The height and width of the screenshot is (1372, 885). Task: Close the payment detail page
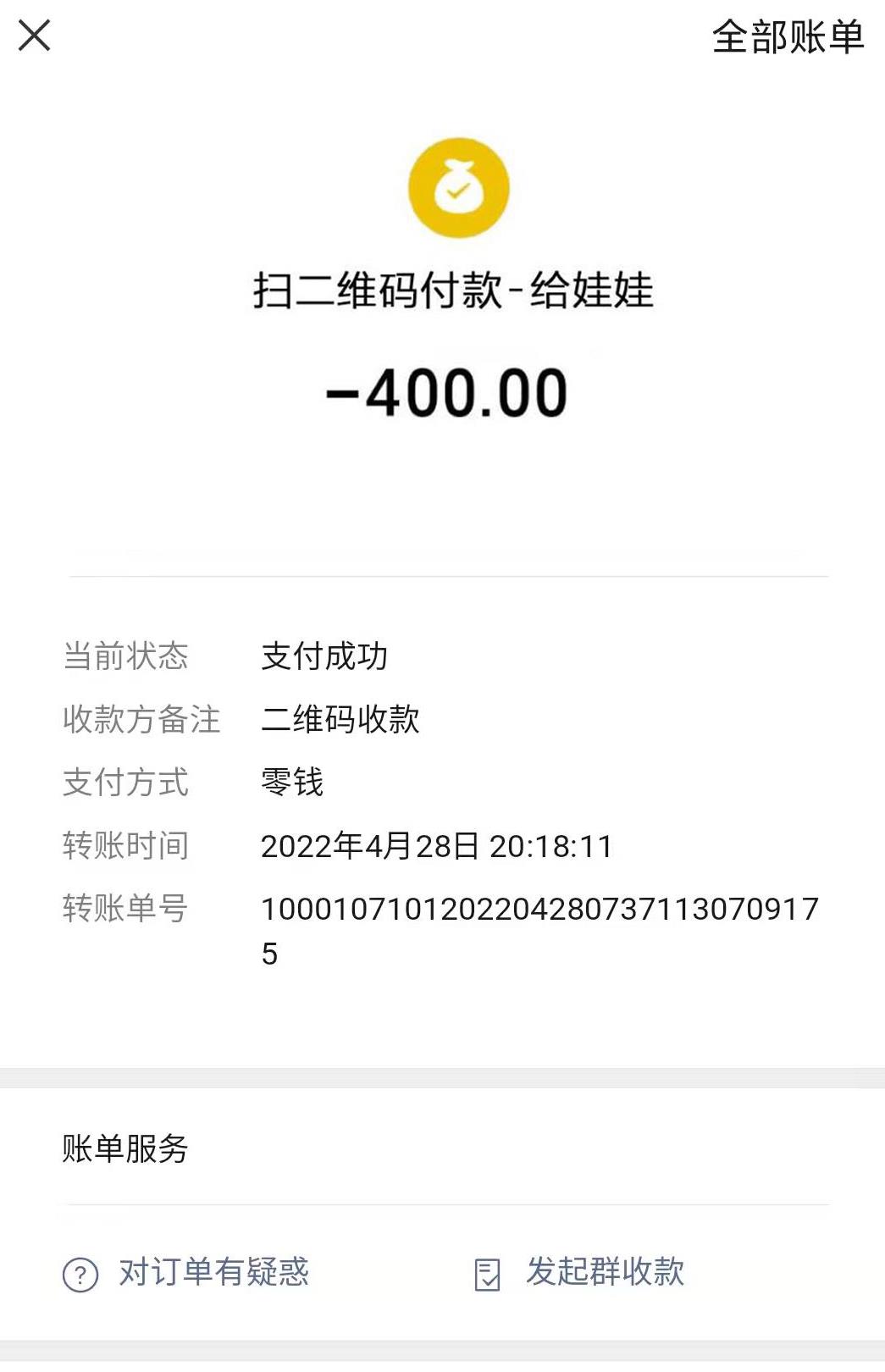click(34, 36)
